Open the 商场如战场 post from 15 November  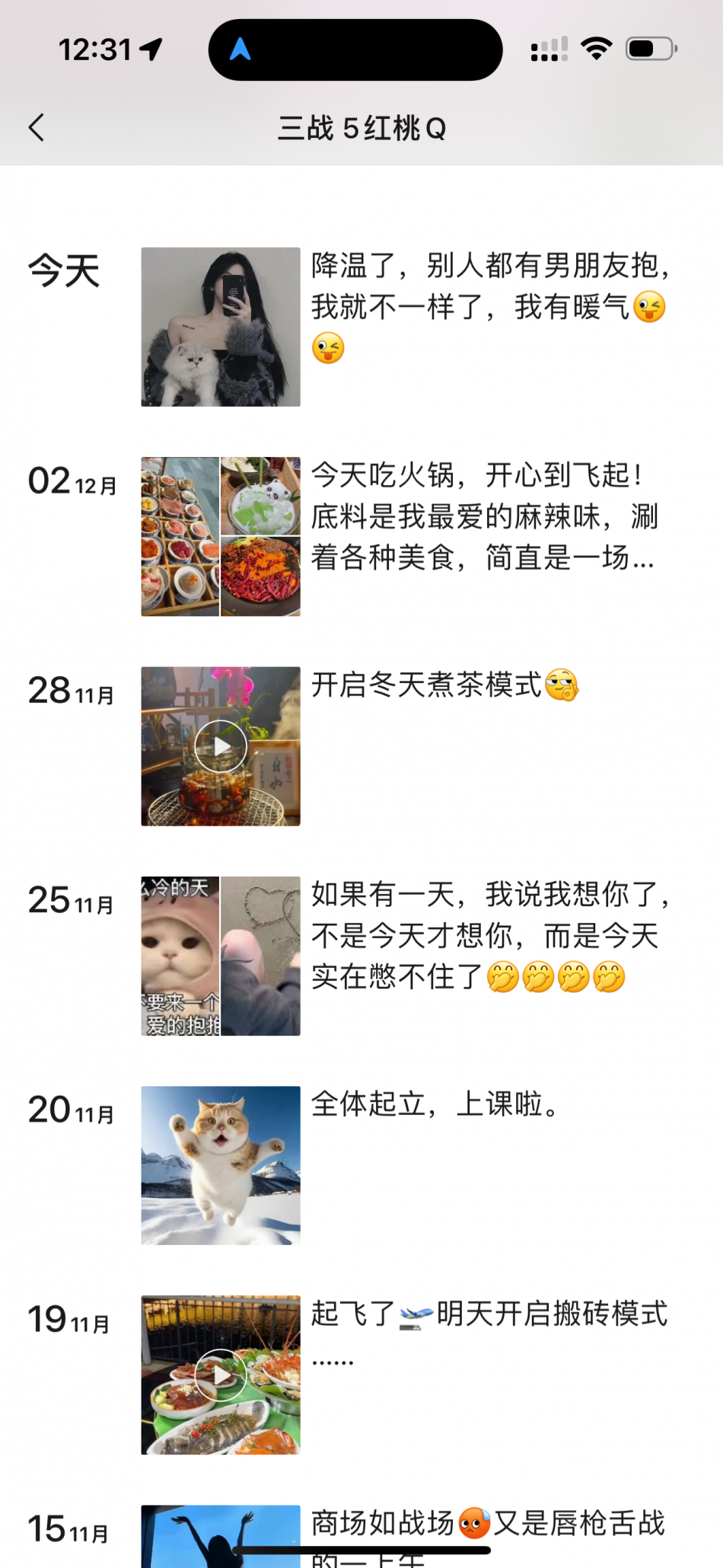[487, 1524]
